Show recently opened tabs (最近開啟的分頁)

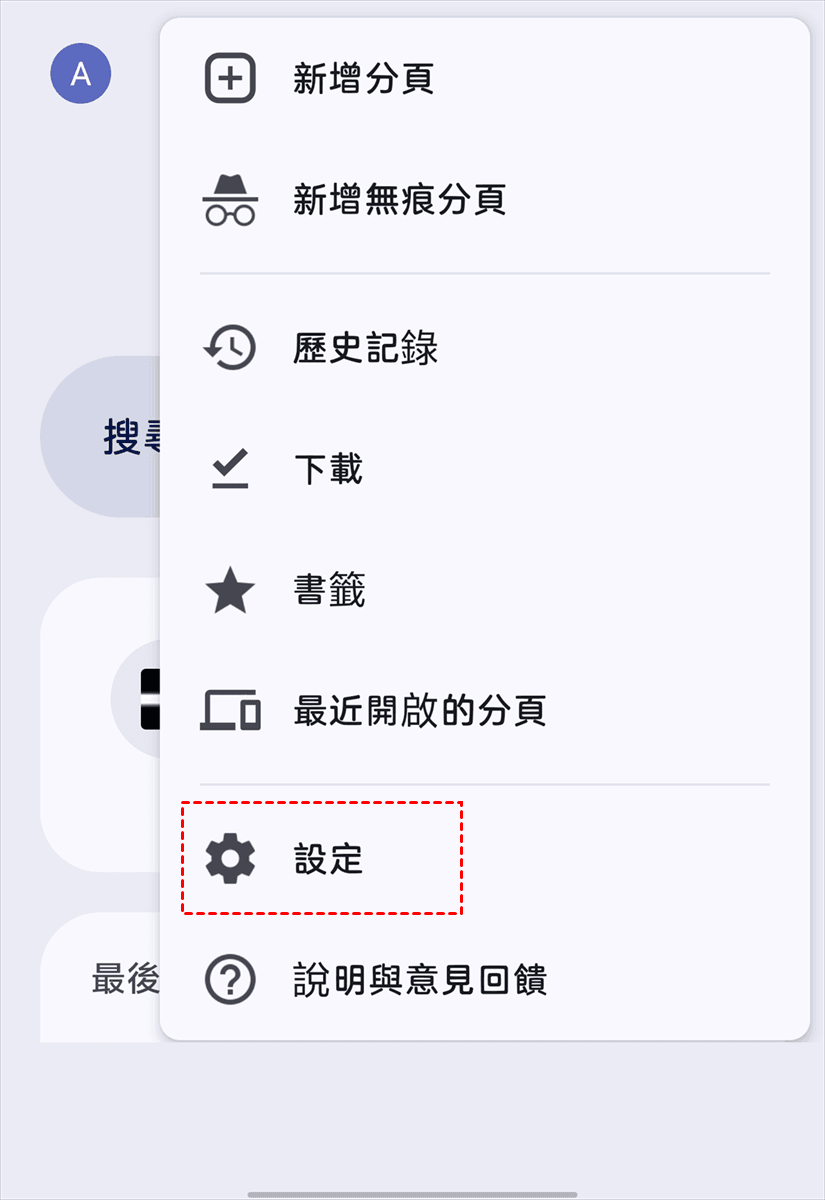click(419, 712)
